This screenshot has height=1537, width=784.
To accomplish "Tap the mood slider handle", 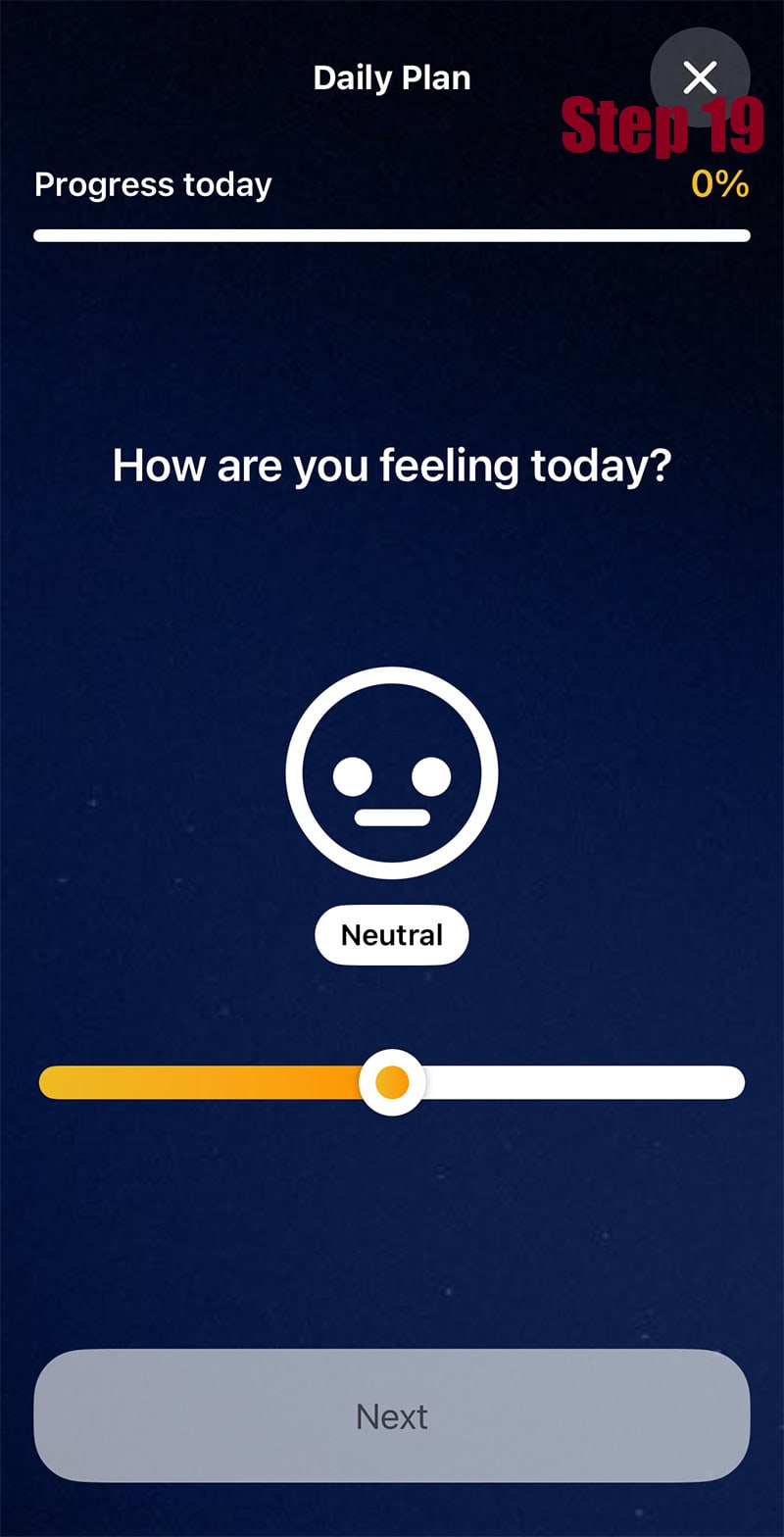I will tap(392, 1082).
